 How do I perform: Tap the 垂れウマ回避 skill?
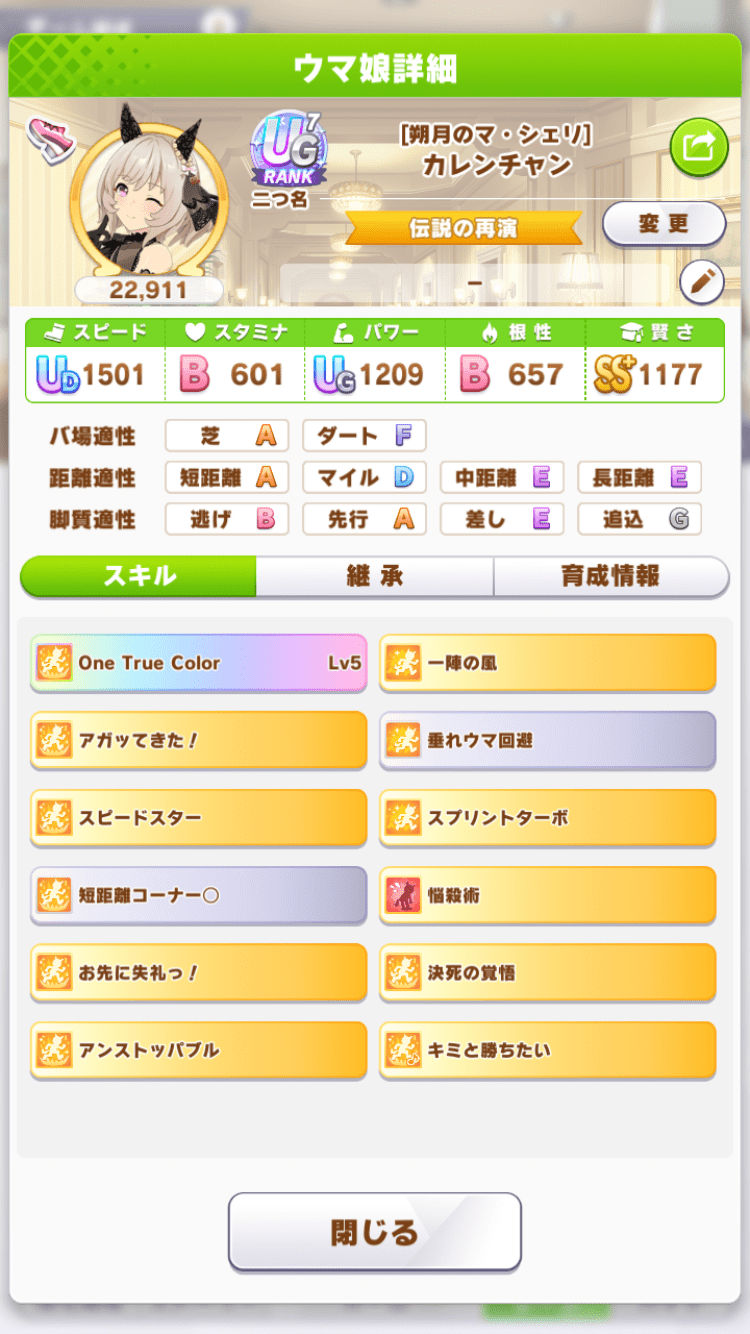click(x=548, y=740)
